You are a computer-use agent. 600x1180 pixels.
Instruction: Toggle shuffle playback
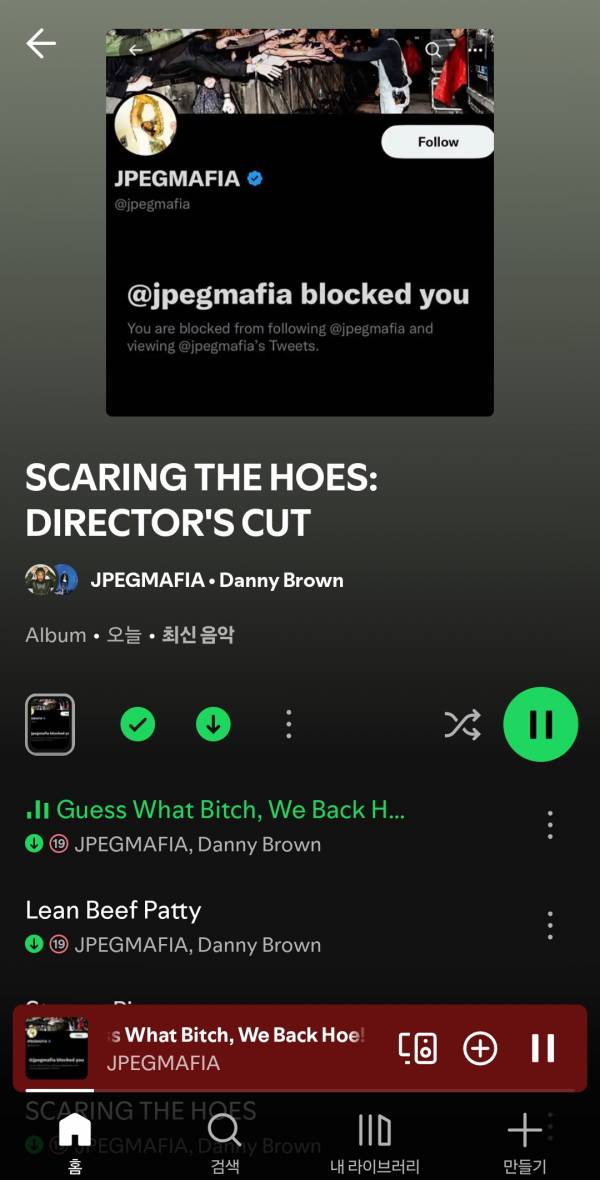[462, 724]
